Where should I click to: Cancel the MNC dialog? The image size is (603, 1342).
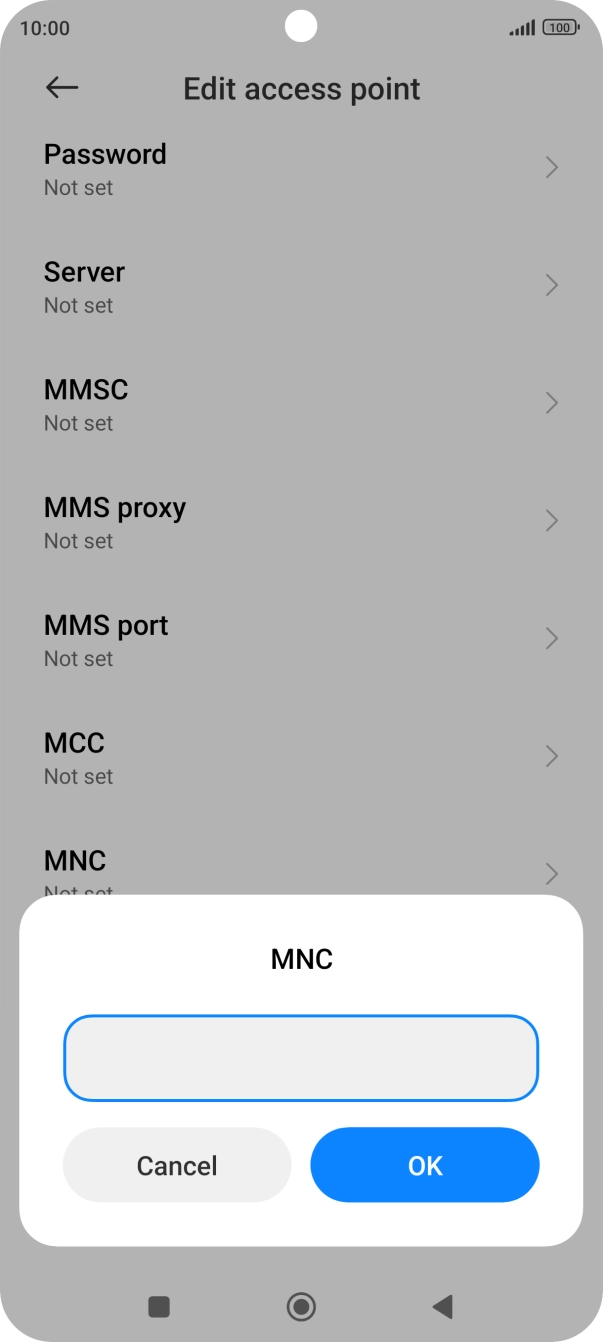[177, 1165]
